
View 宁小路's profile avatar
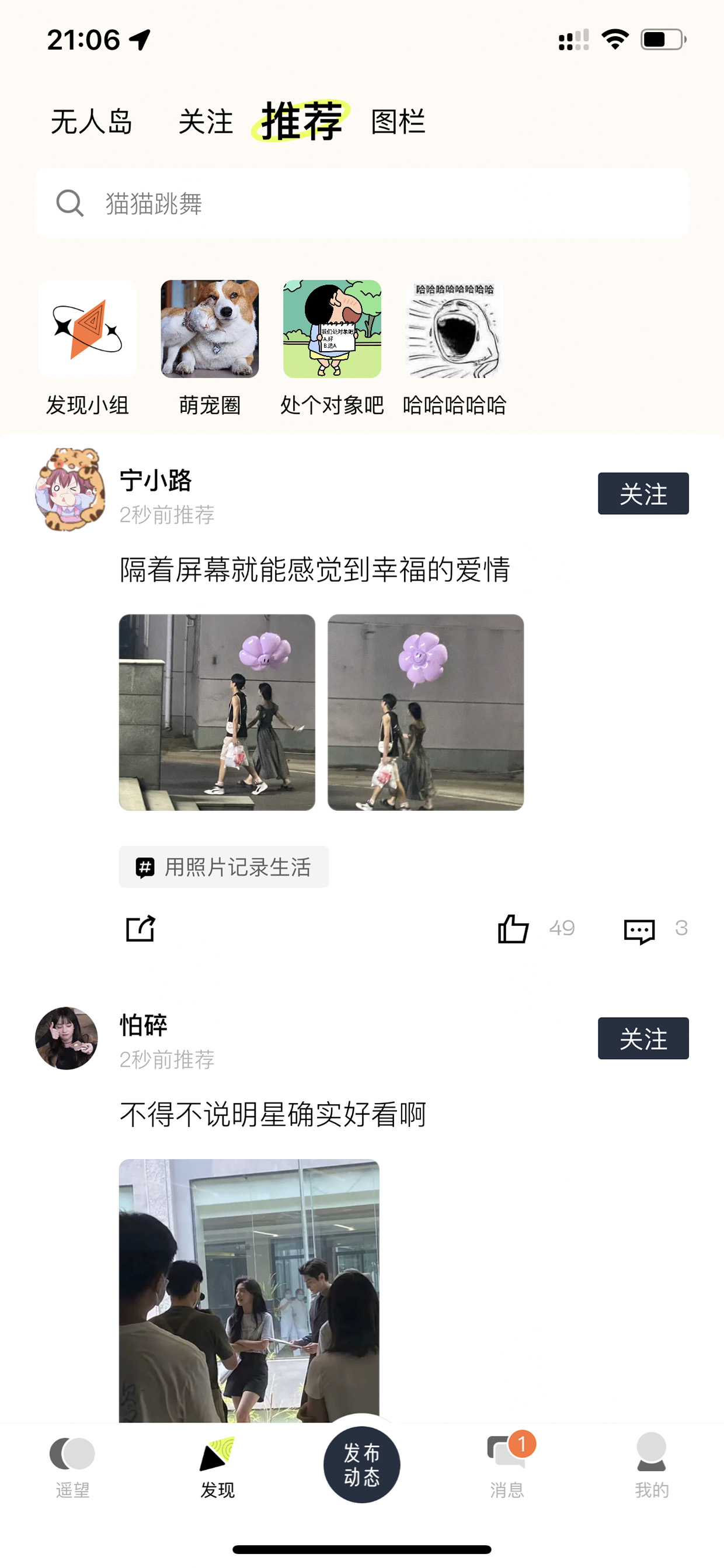pos(69,490)
